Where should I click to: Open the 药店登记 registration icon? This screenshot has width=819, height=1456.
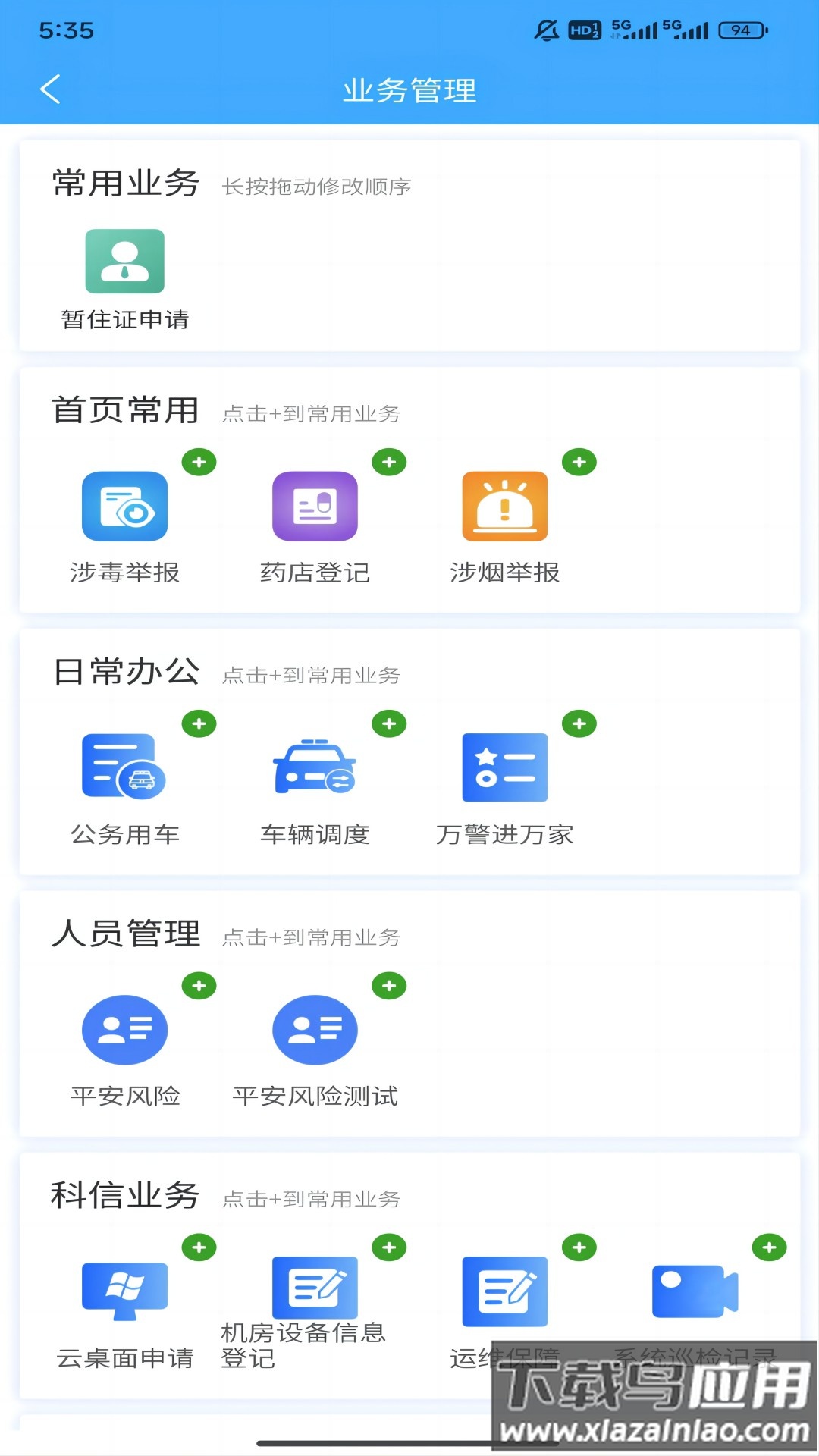click(x=315, y=507)
